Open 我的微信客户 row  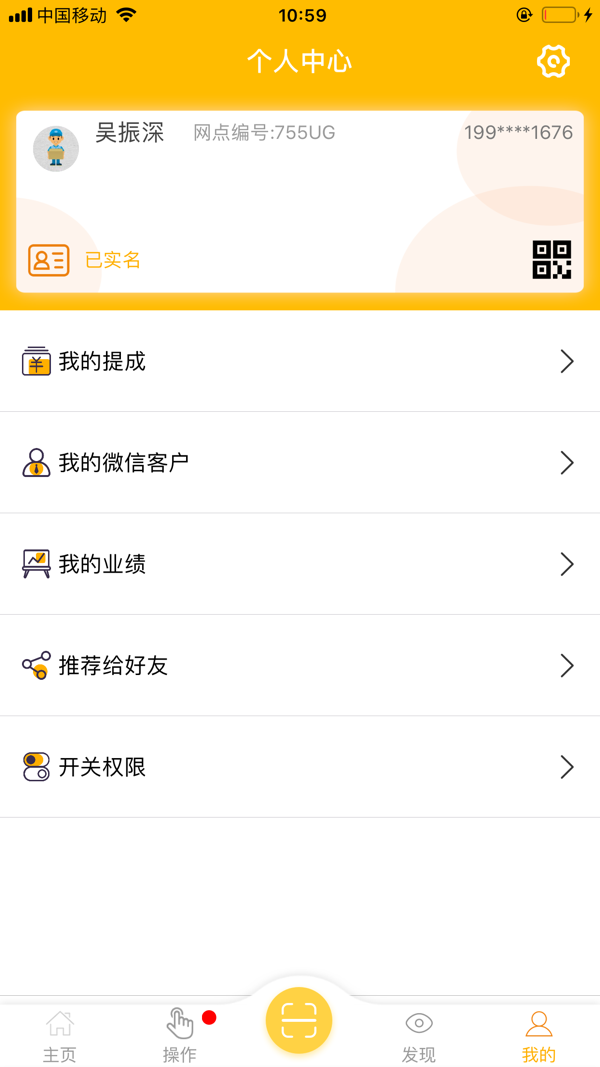(300, 463)
